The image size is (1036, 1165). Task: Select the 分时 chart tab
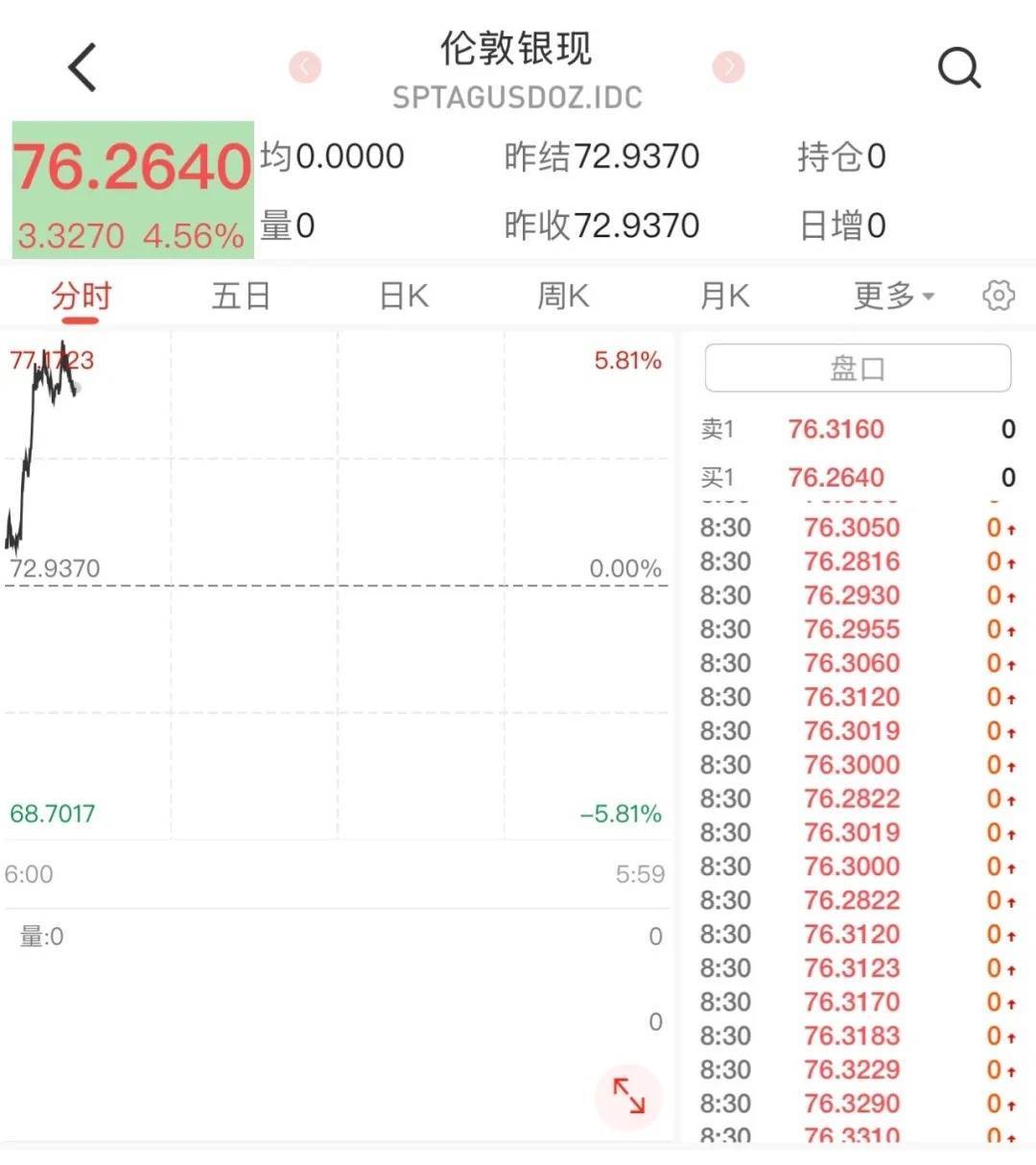pyautogui.click(x=82, y=296)
